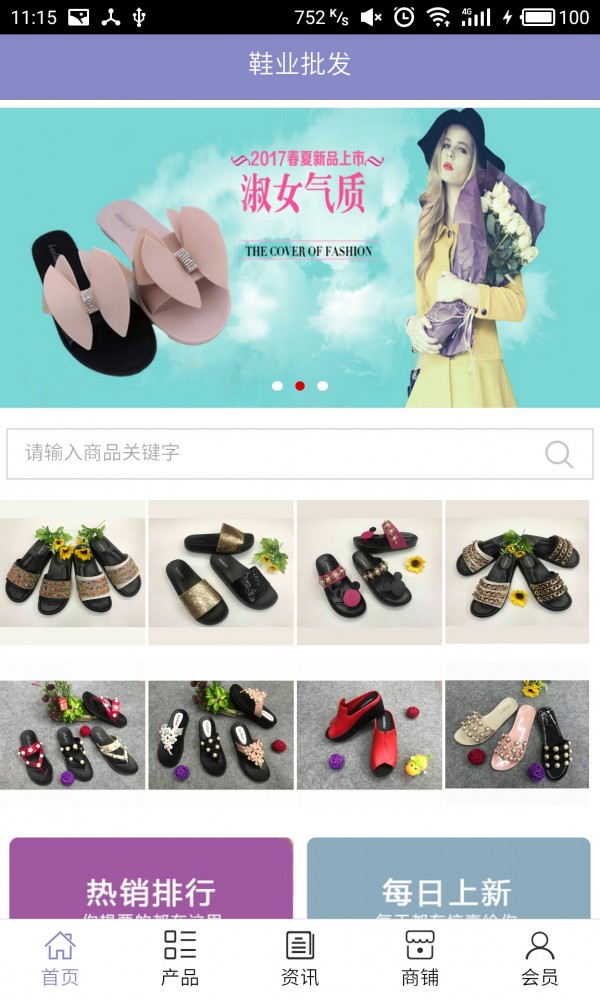The image size is (600, 1000).
Task: Tap the magnifier search icon
Action: pyautogui.click(x=559, y=454)
